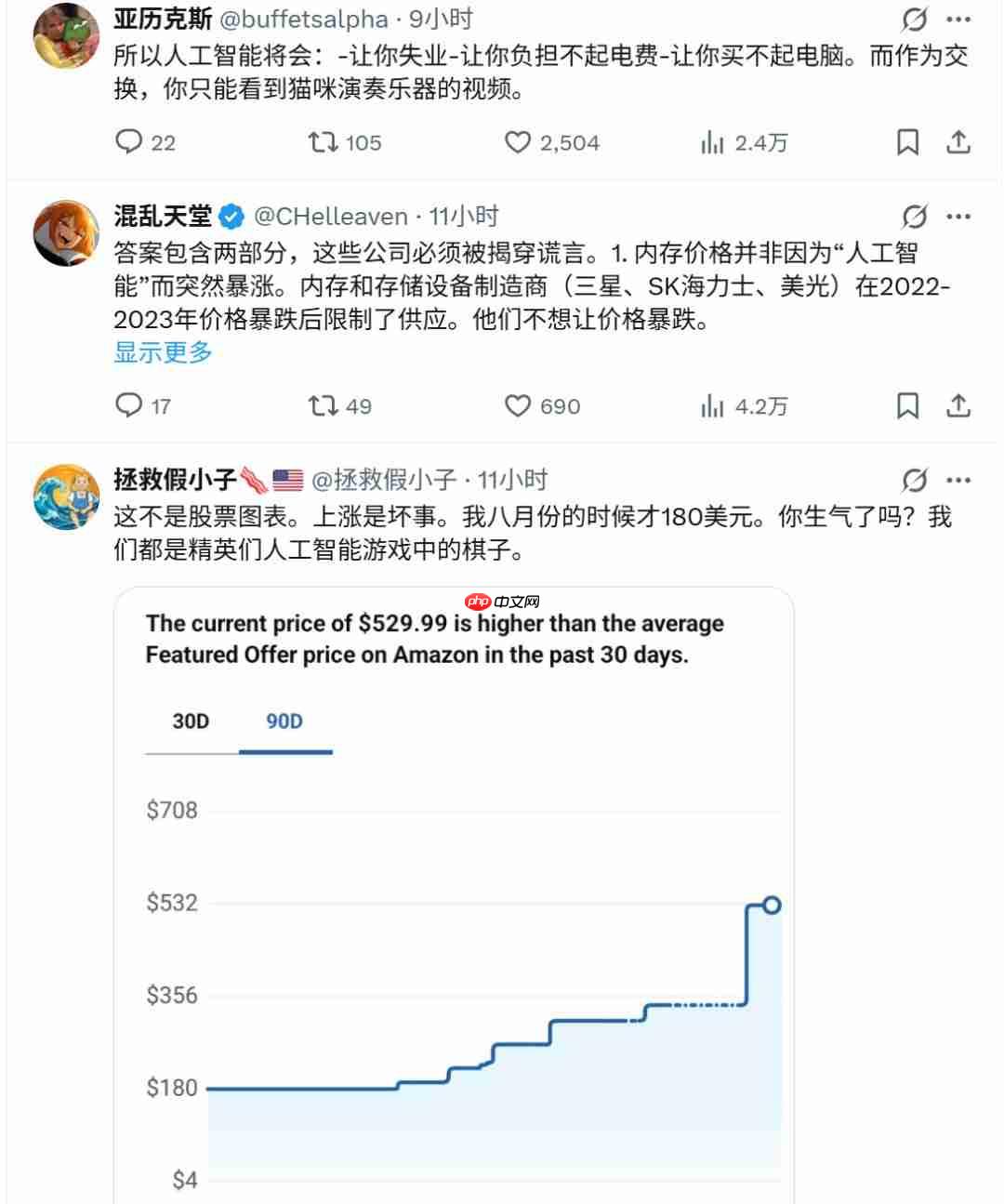The width and height of the screenshot is (1004, 1204).
Task: Like 亚历克斯's tweet
Action: 519,142
